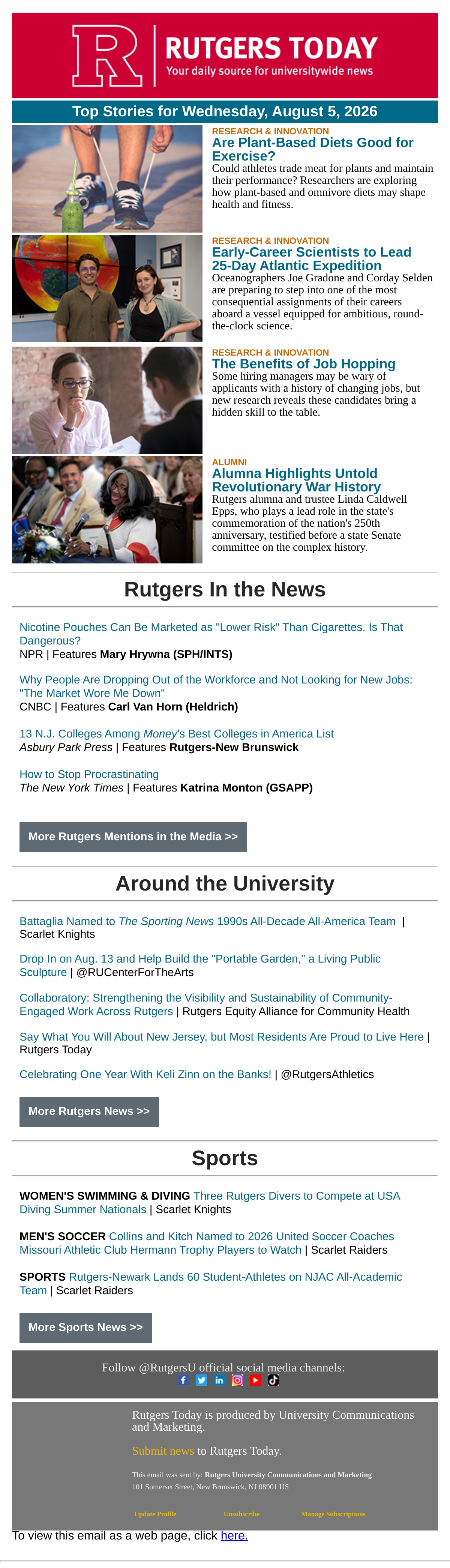Tap the More Rutgers News button
The height and width of the screenshot is (1568, 450).
[89, 1111]
